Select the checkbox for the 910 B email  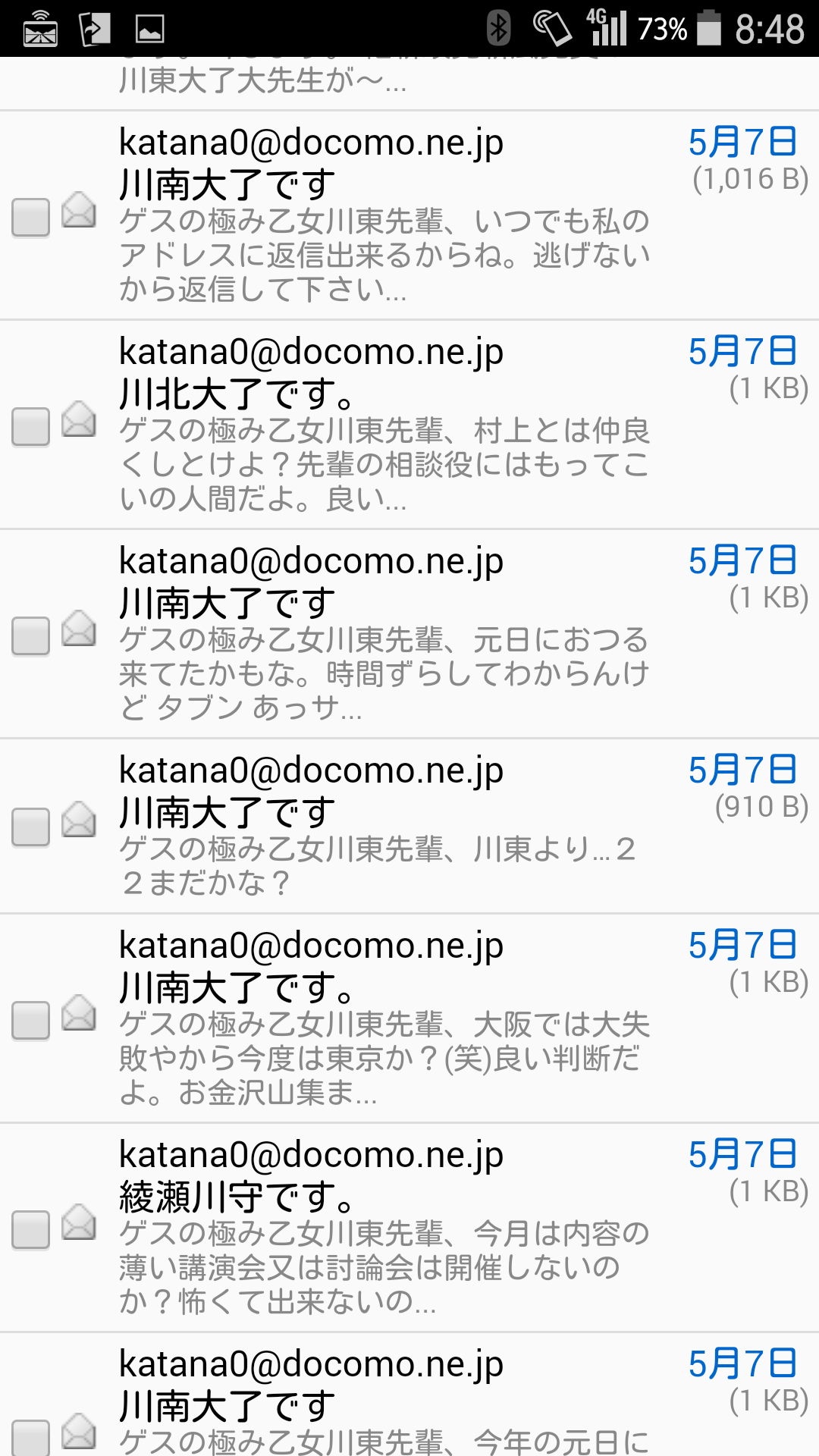tap(30, 827)
